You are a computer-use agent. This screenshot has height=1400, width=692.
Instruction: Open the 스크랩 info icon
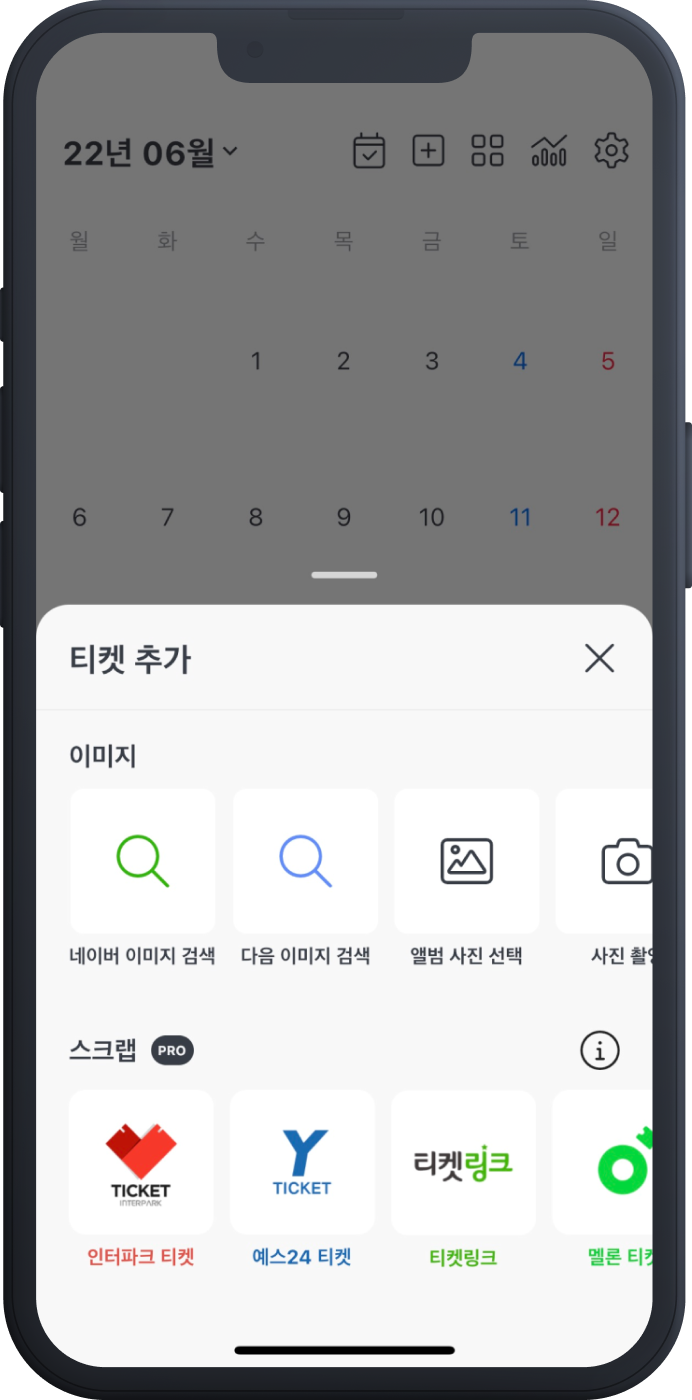pos(600,1050)
